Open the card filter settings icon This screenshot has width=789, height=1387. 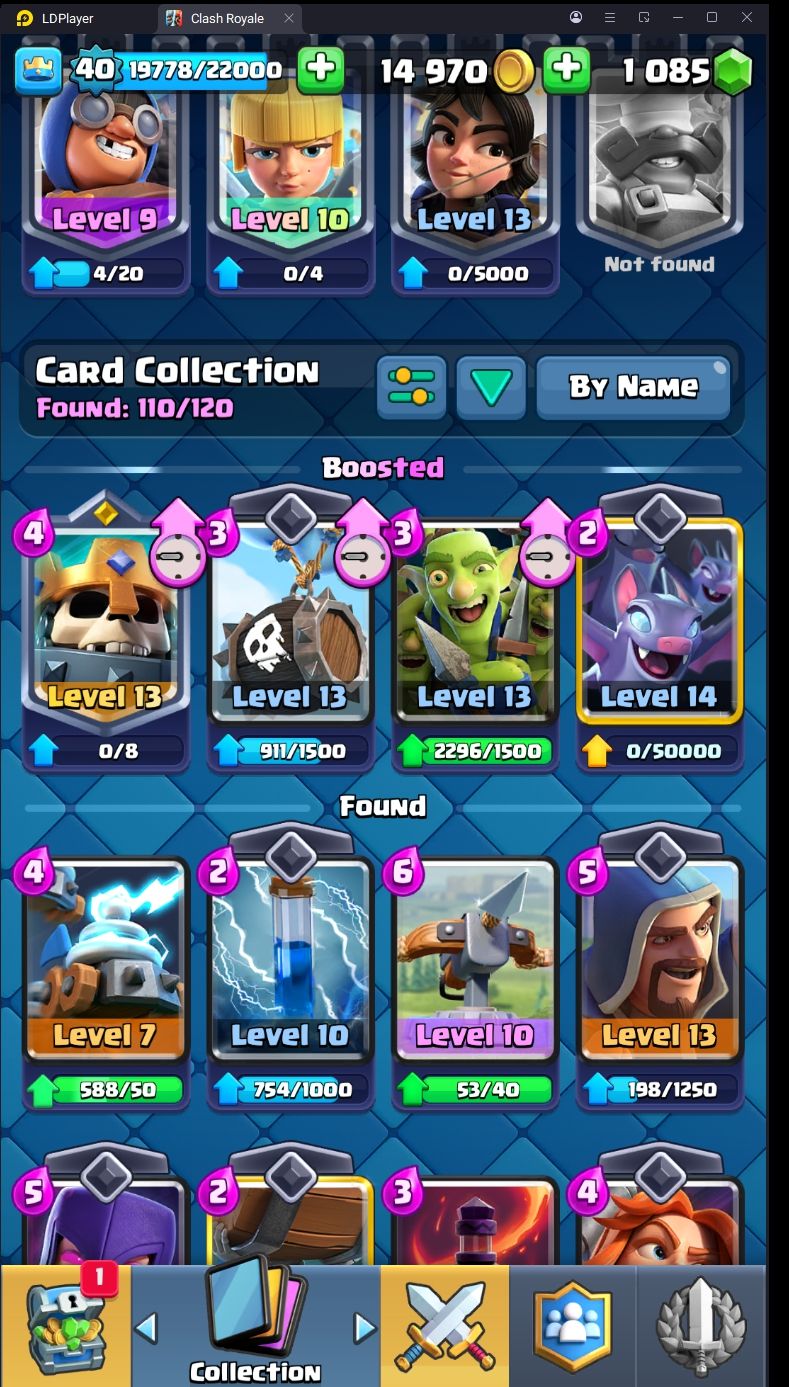412,387
